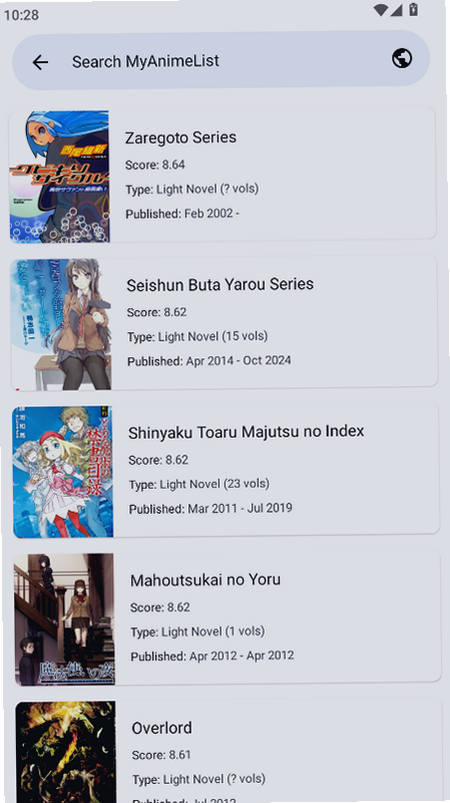
Task: Choose the Overlord light novel card
Action: (228, 751)
